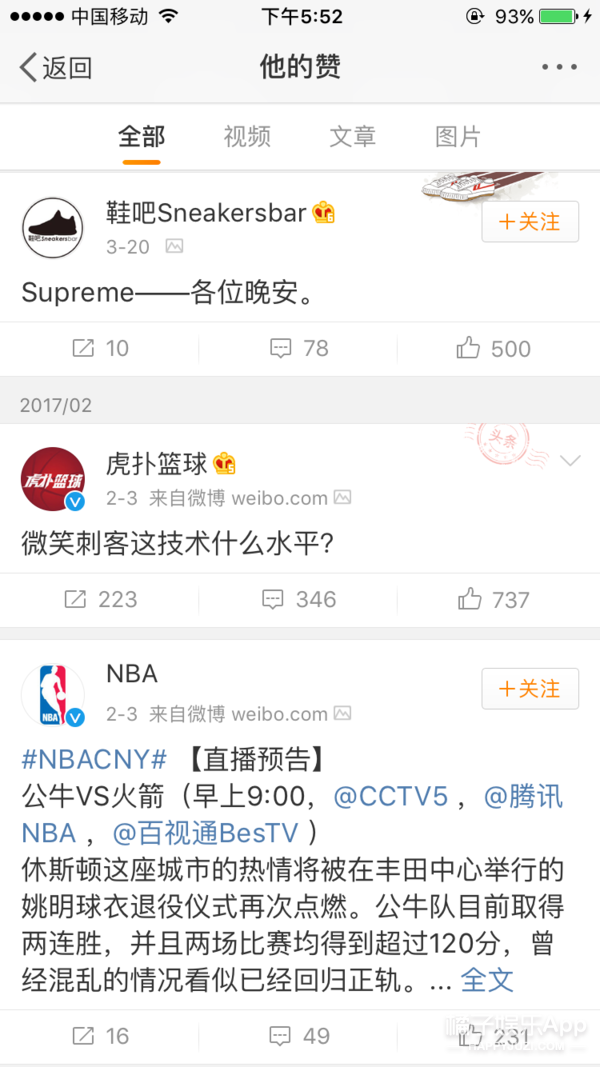Expand NBA post with 全文
This screenshot has height=1067, width=600.
tap(487, 979)
